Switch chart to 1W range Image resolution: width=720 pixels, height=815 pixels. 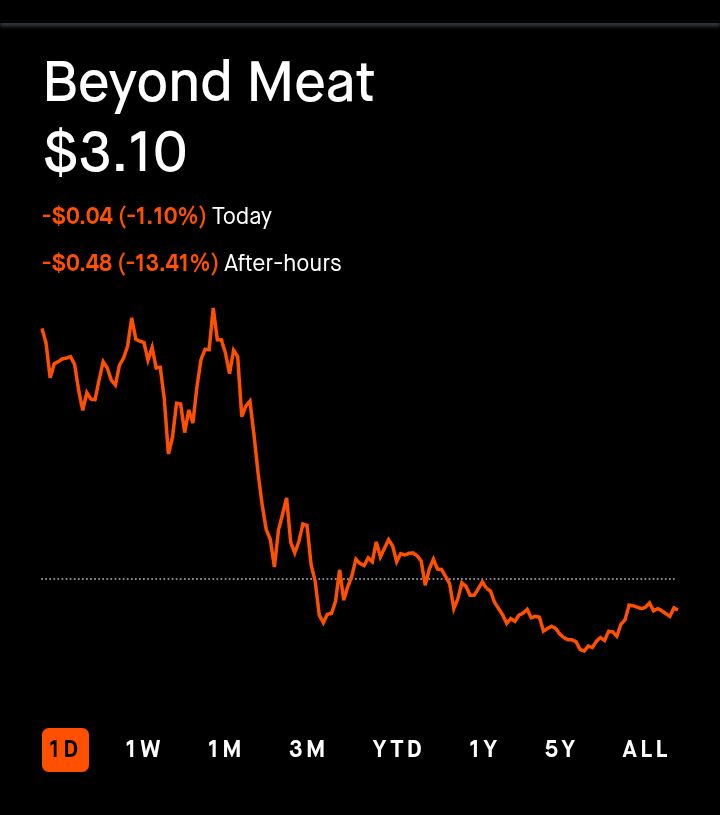click(143, 749)
